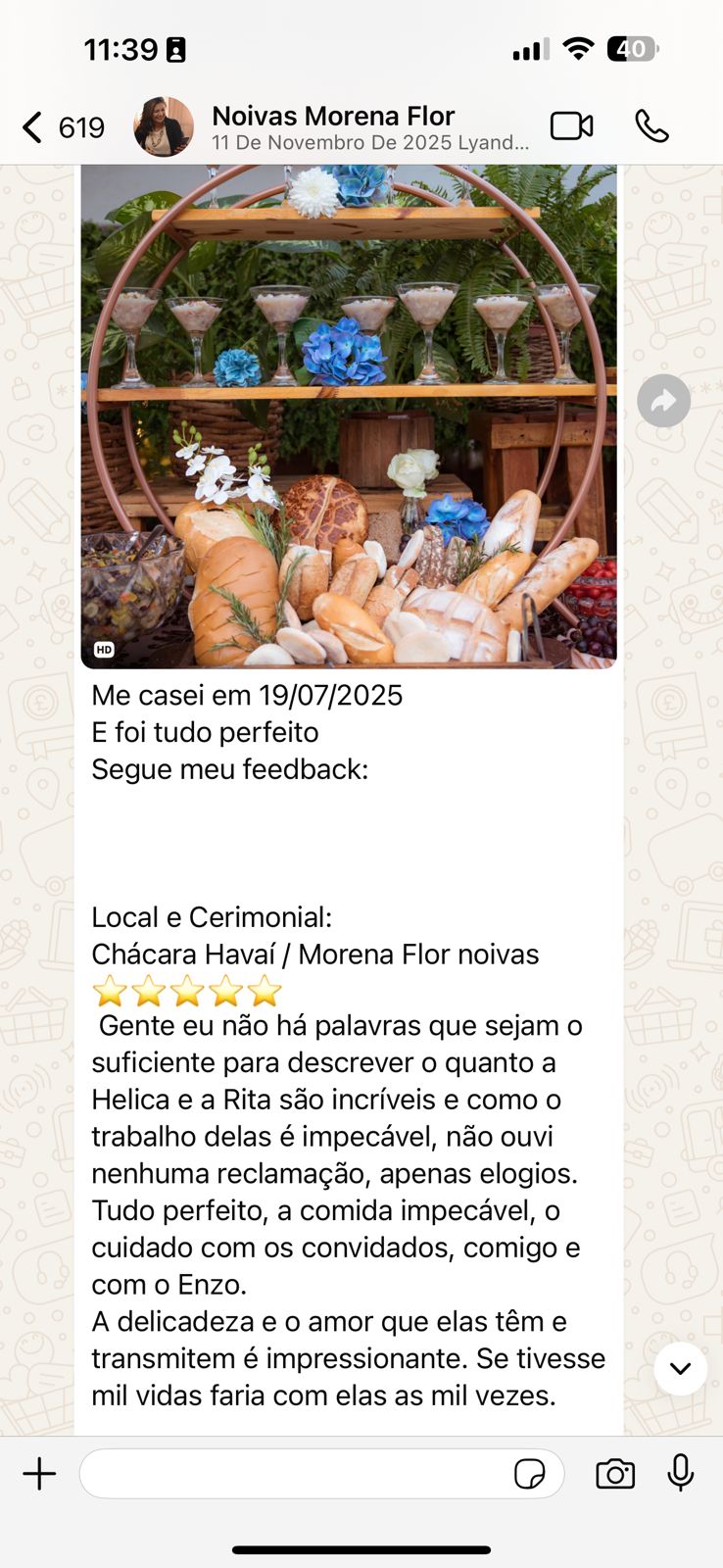Tap the microphone for a voice message
Image resolution: width=723 pixels, height=1568 pixels.
[x=681, y=1473]
